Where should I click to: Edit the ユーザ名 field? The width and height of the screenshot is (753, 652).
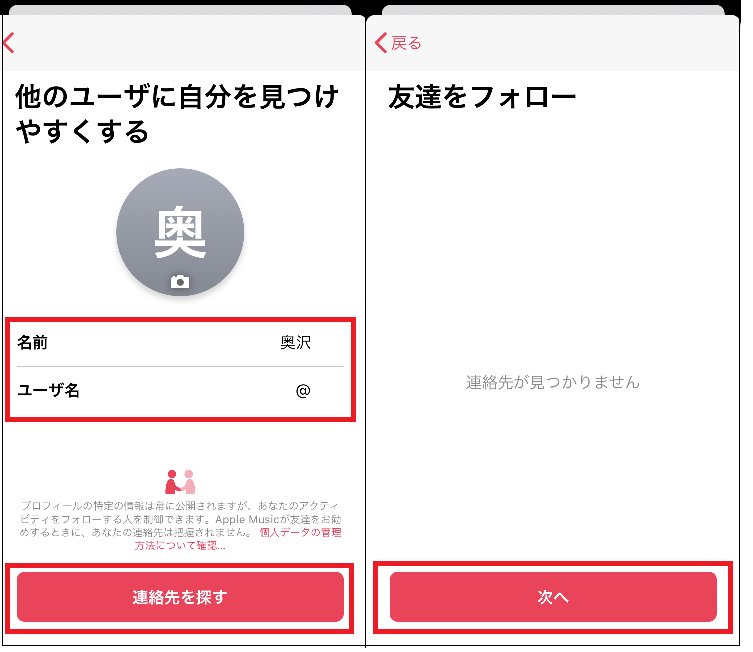pos(180,391)
